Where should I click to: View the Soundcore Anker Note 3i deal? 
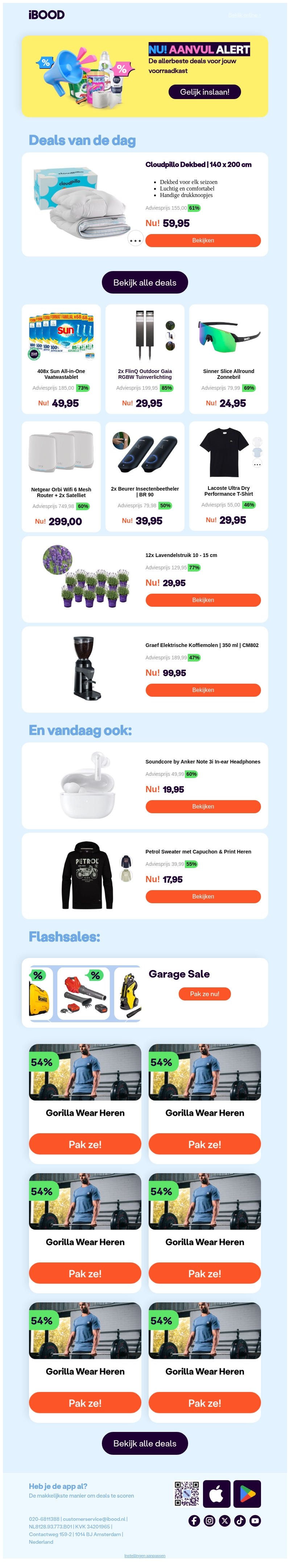[202, 807]
